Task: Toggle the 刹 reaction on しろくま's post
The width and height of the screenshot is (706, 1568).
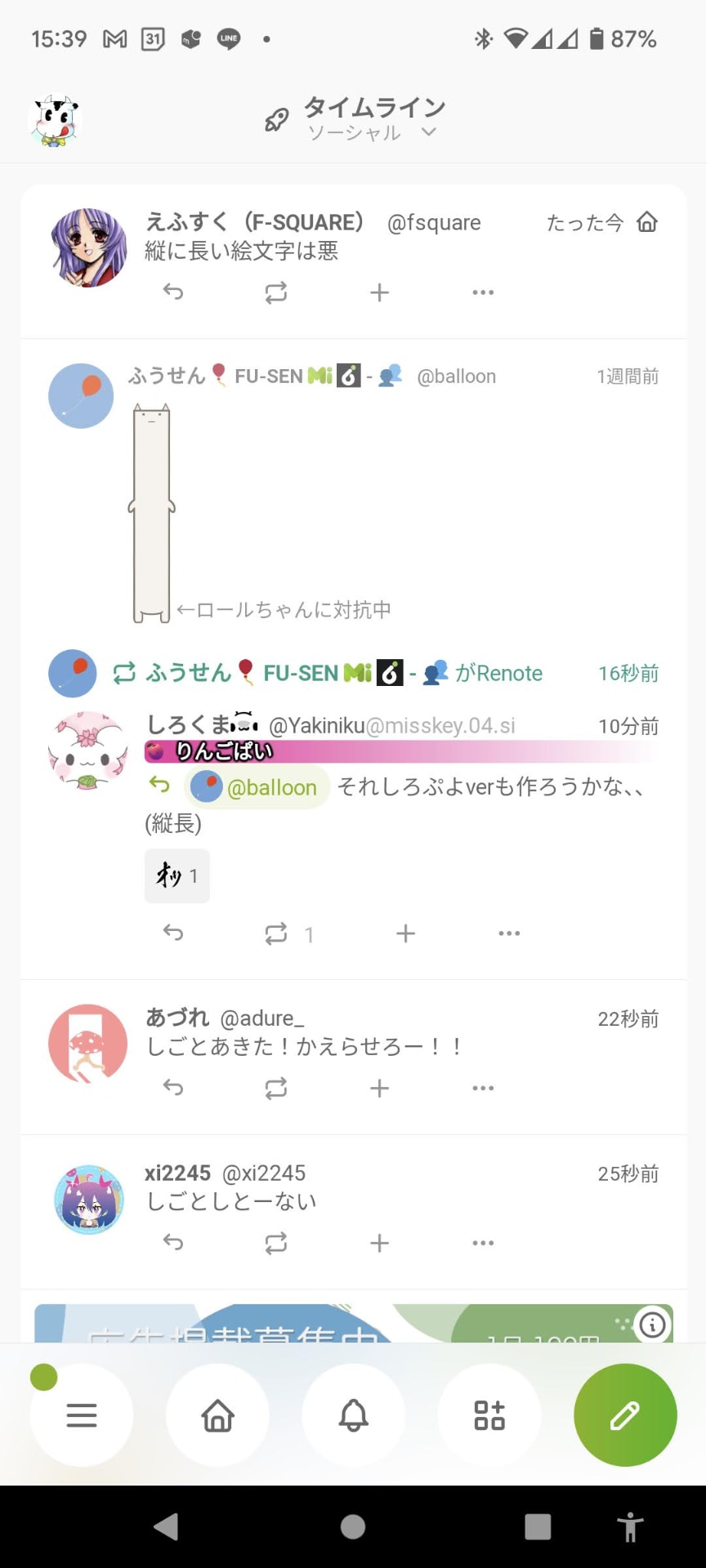Action: coord(176,875)
